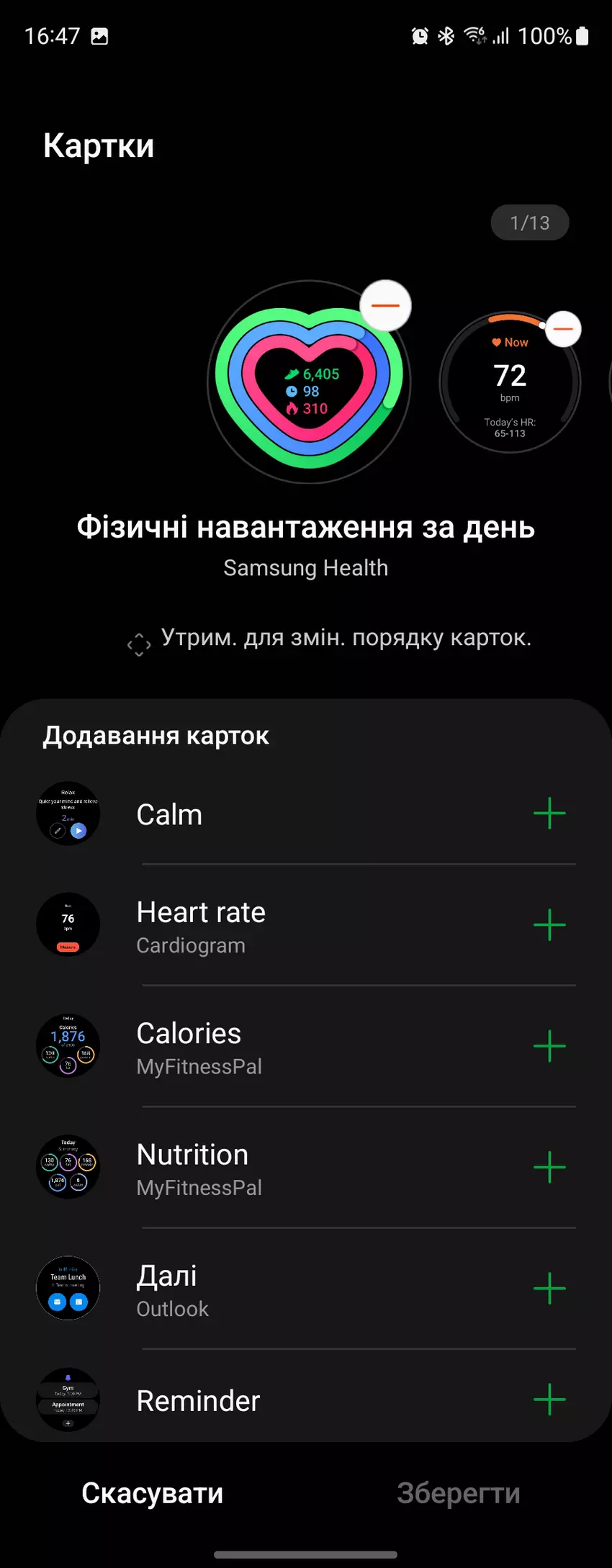
Task: Click the Wi-Fi status icon
Action: coord(474,34)
